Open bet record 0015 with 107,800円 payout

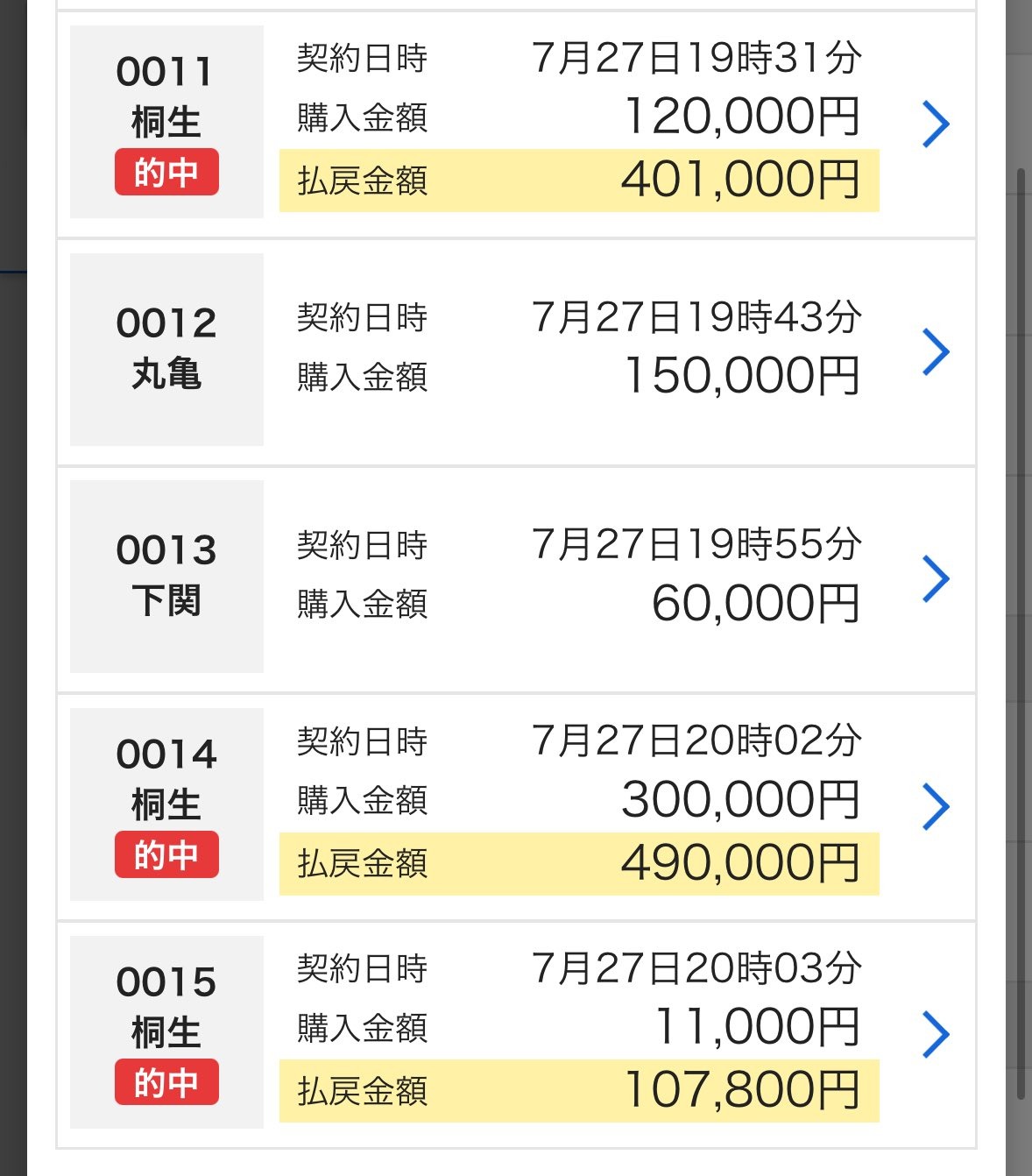click(936, 1034)
